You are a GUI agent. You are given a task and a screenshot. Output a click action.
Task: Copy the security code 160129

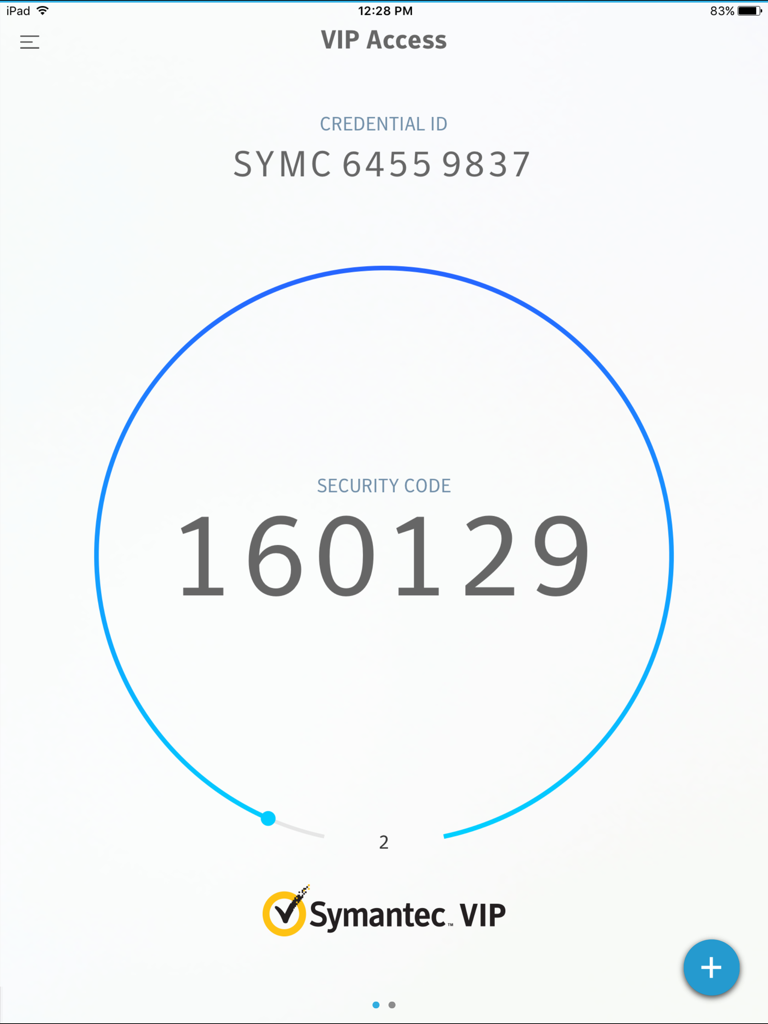click(384, 556)
